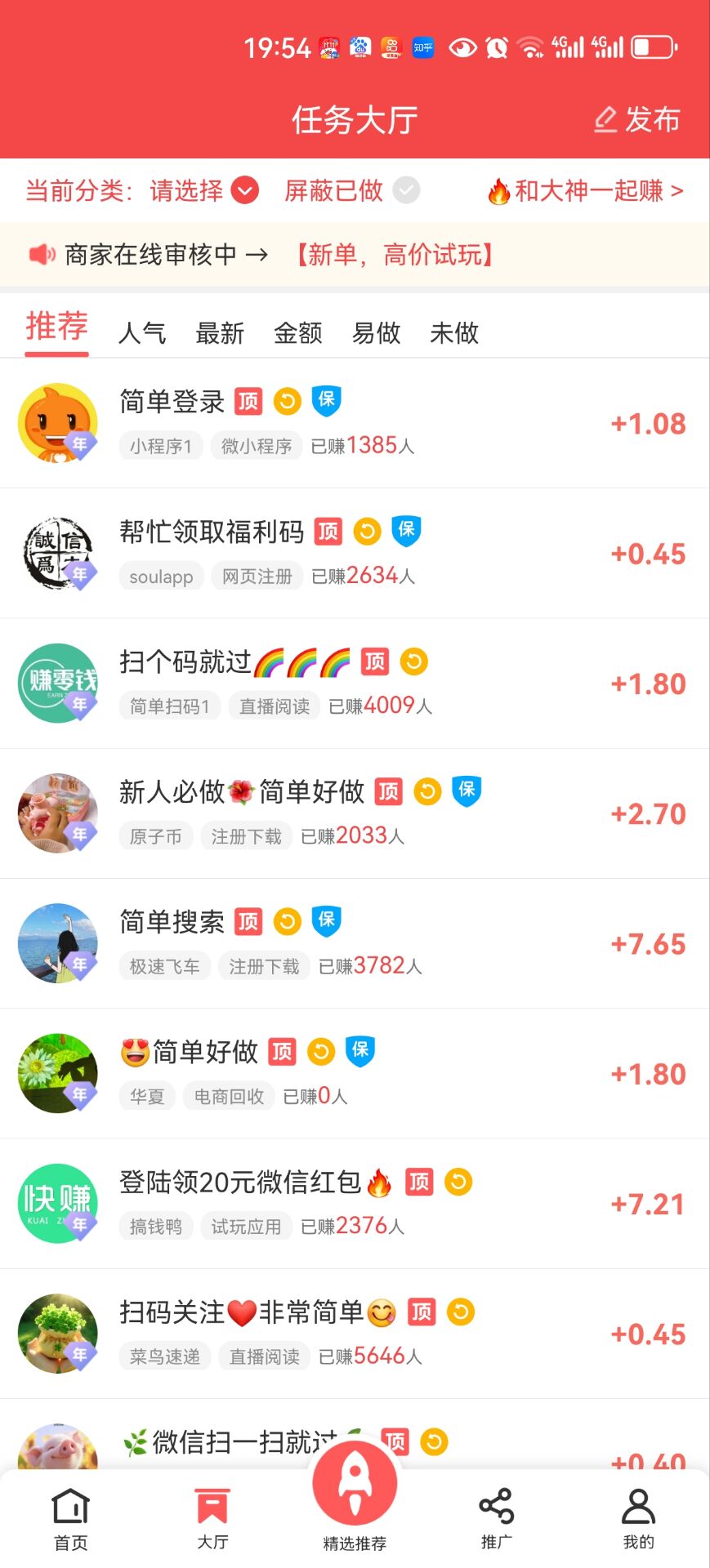710x1568 pixels.
Task: Switch to the 最新 tab
Action: [x=220, y=332]
